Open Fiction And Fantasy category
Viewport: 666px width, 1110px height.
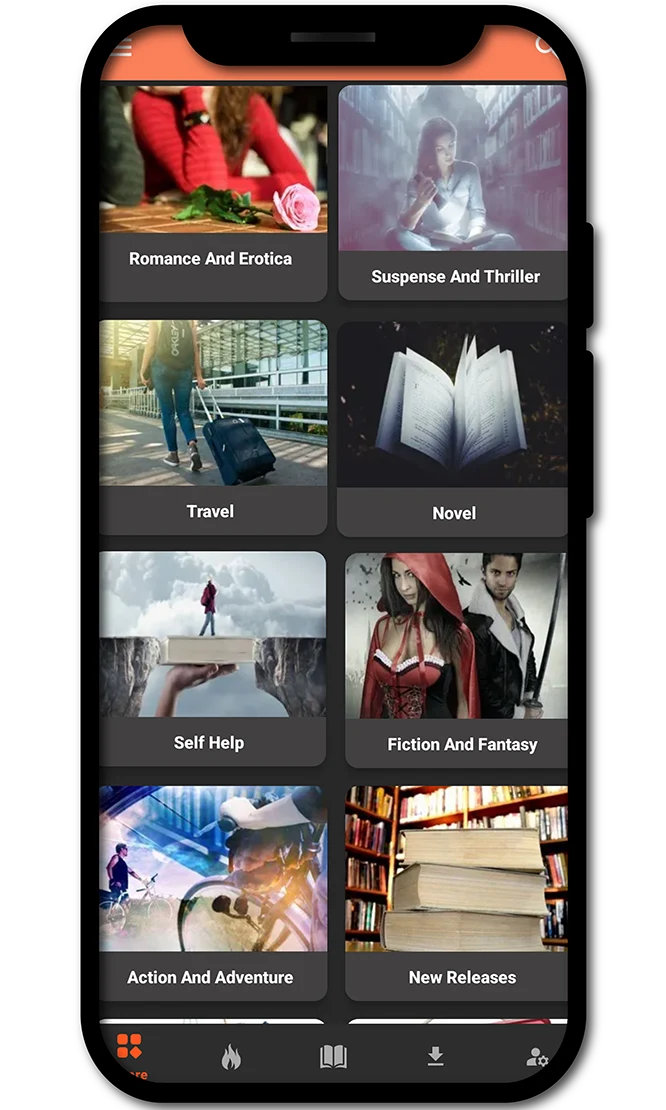click(456, 660)
